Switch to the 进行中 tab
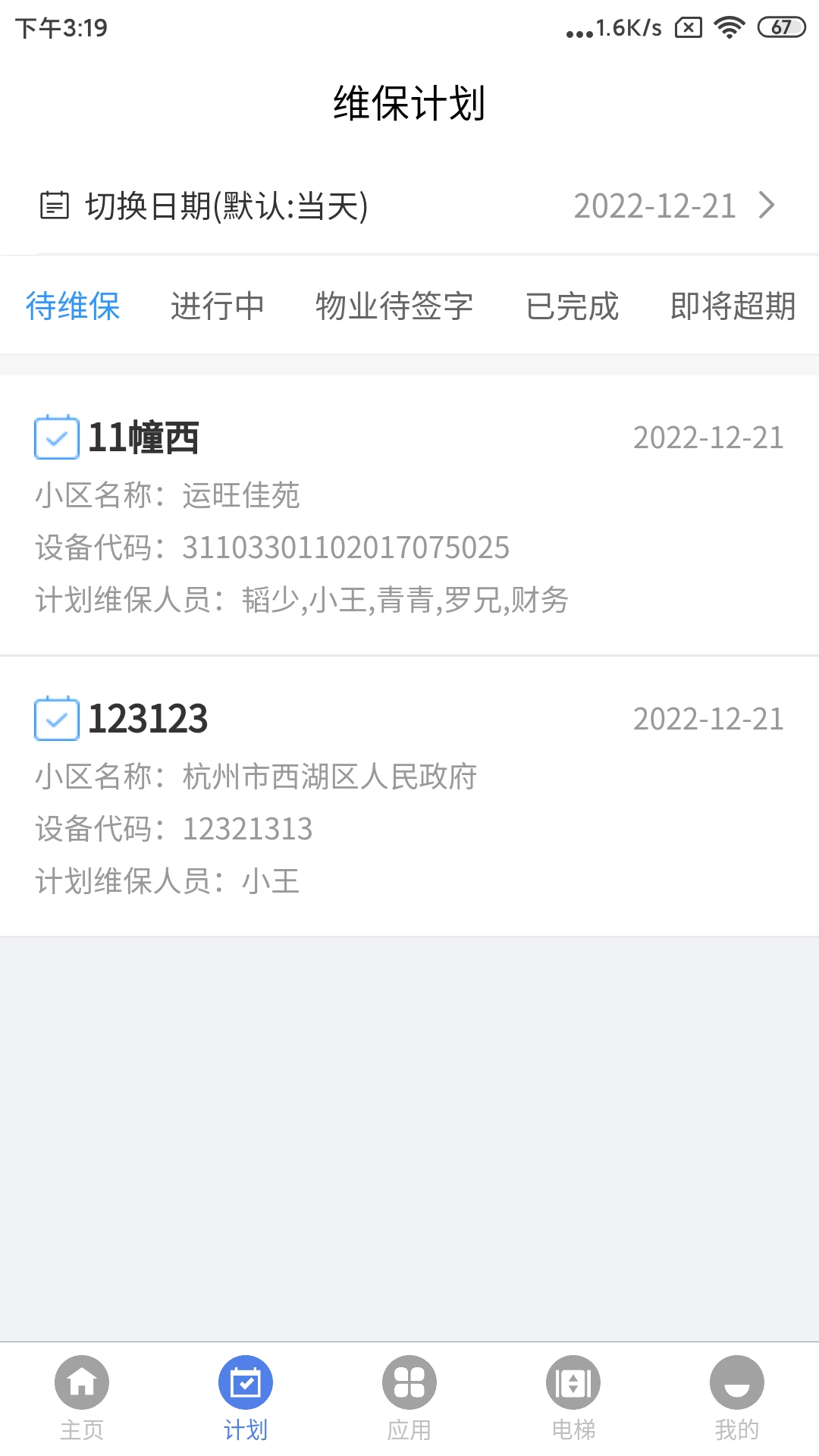819x1456 pixels. pyautogui.click(x=217, y=306)
